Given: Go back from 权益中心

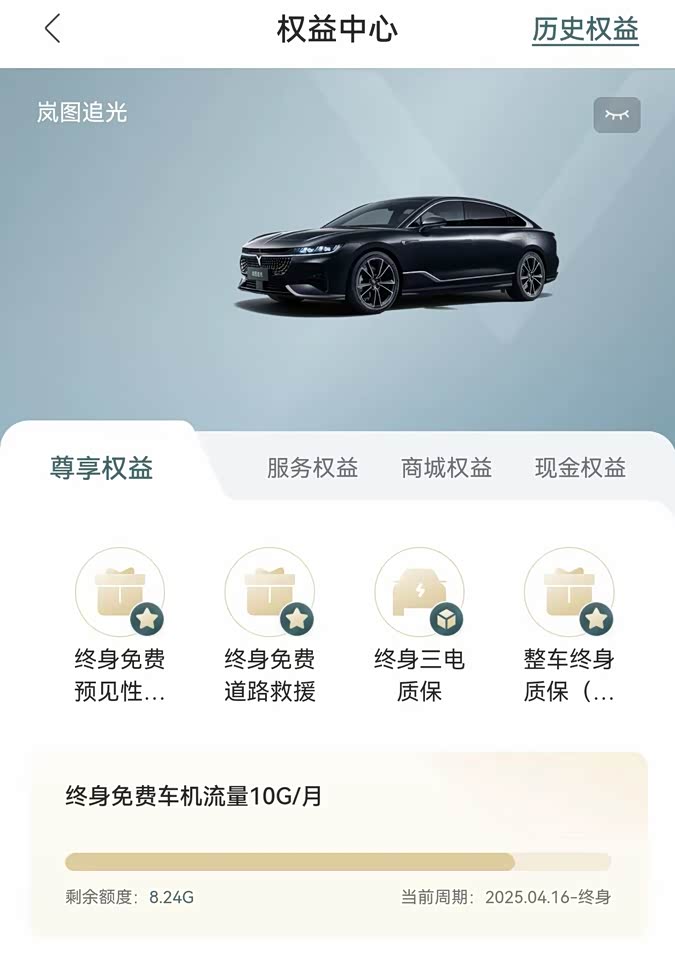Looking at the screenshot, I should [x=53, y=30].
